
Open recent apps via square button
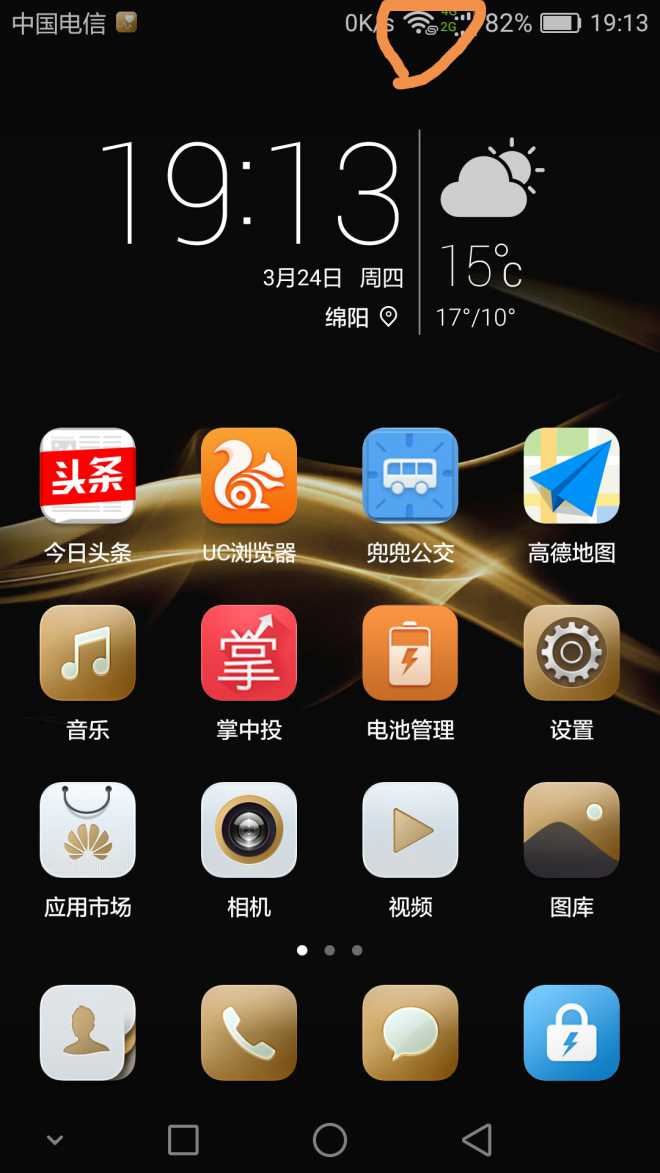pos(183,1139)
